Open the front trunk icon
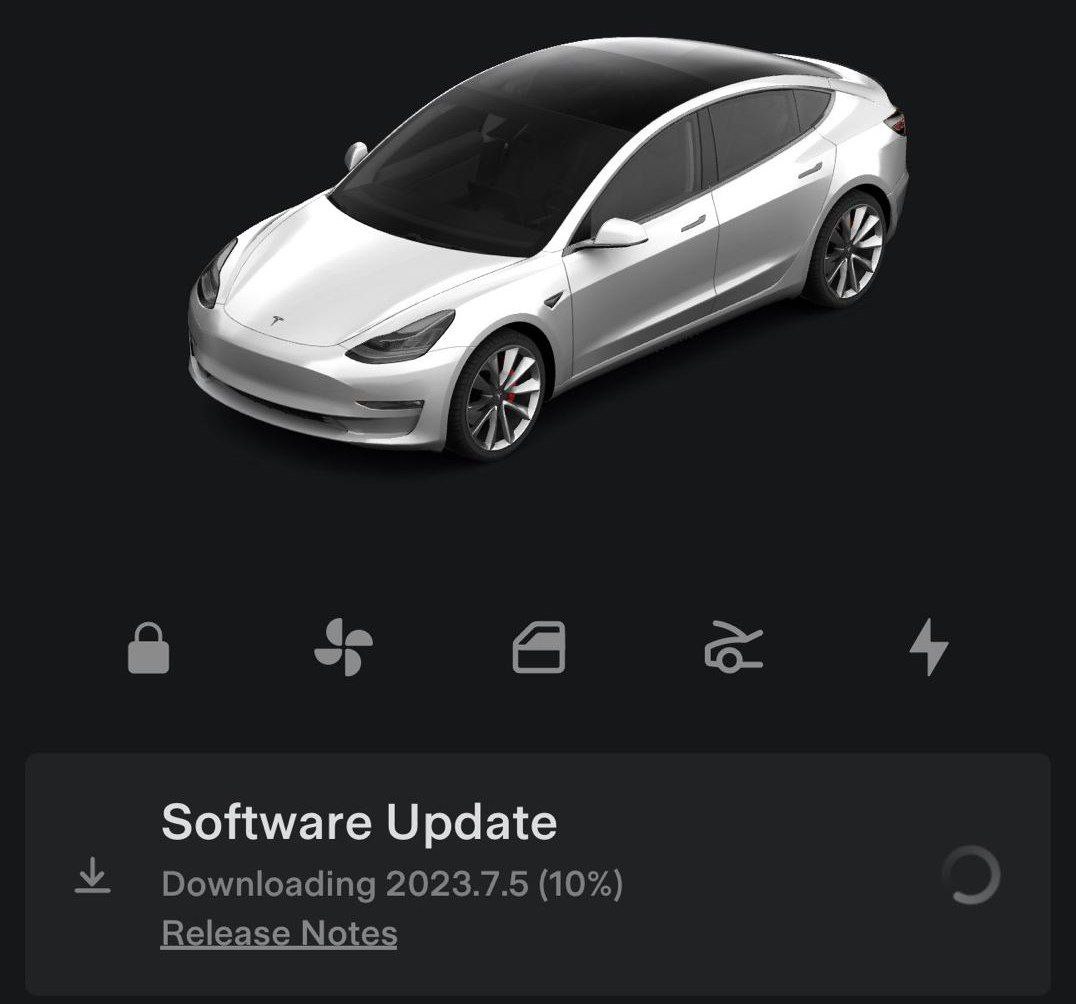The height and width of the screenshot is (1004, 1076). (733, 647)
